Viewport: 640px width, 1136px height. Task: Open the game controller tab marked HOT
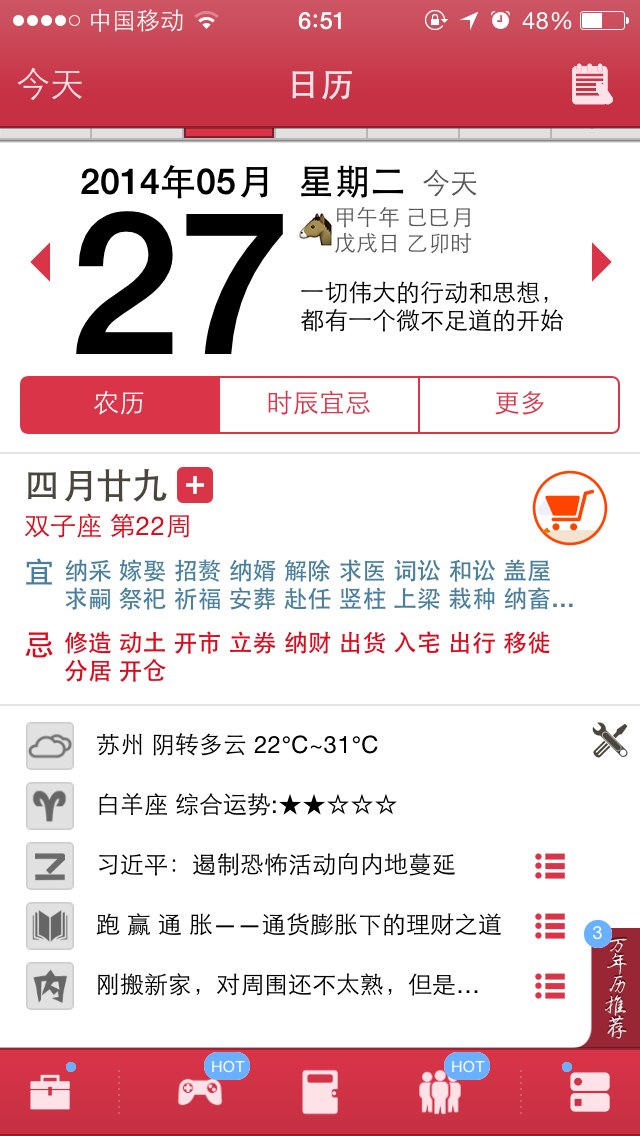(200, 1092)
